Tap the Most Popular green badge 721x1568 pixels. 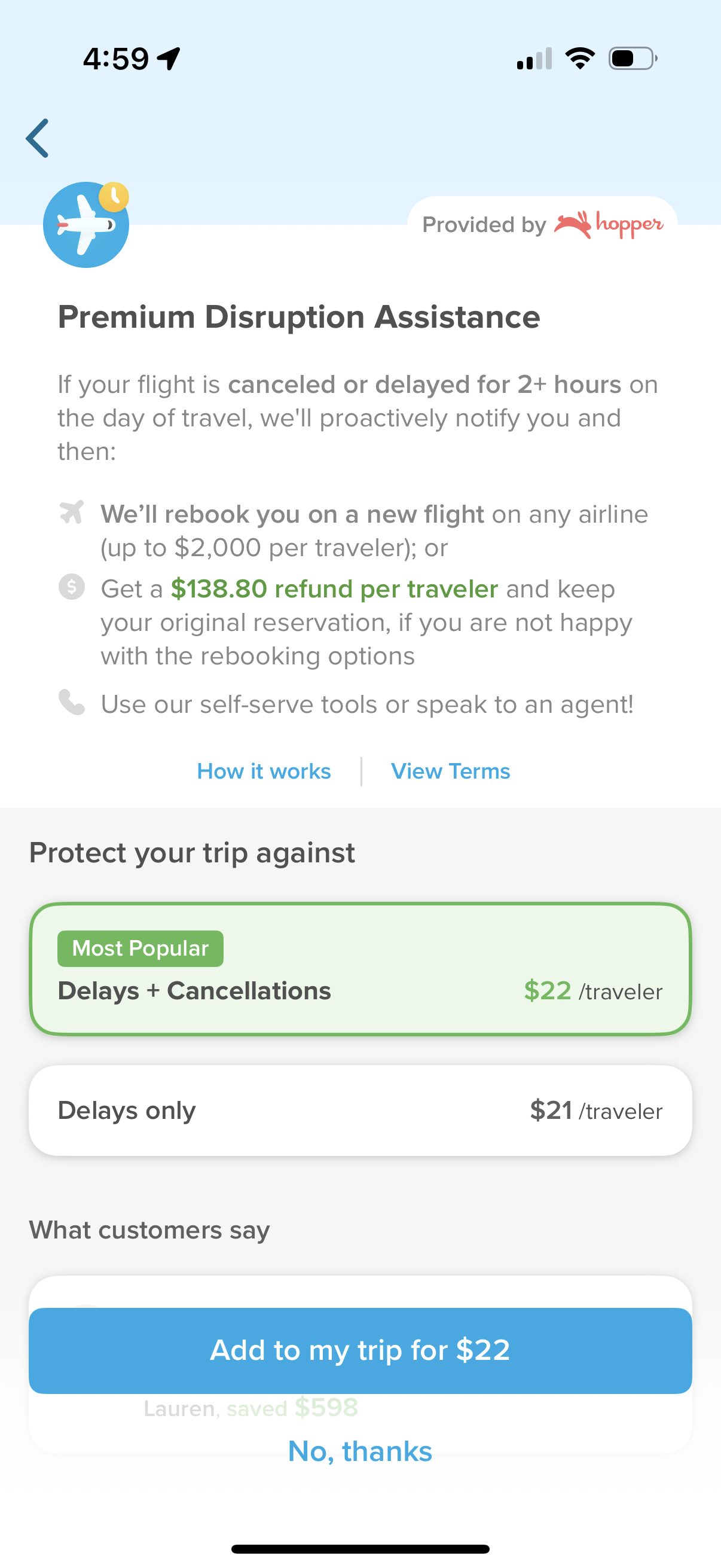click(140, 948)
